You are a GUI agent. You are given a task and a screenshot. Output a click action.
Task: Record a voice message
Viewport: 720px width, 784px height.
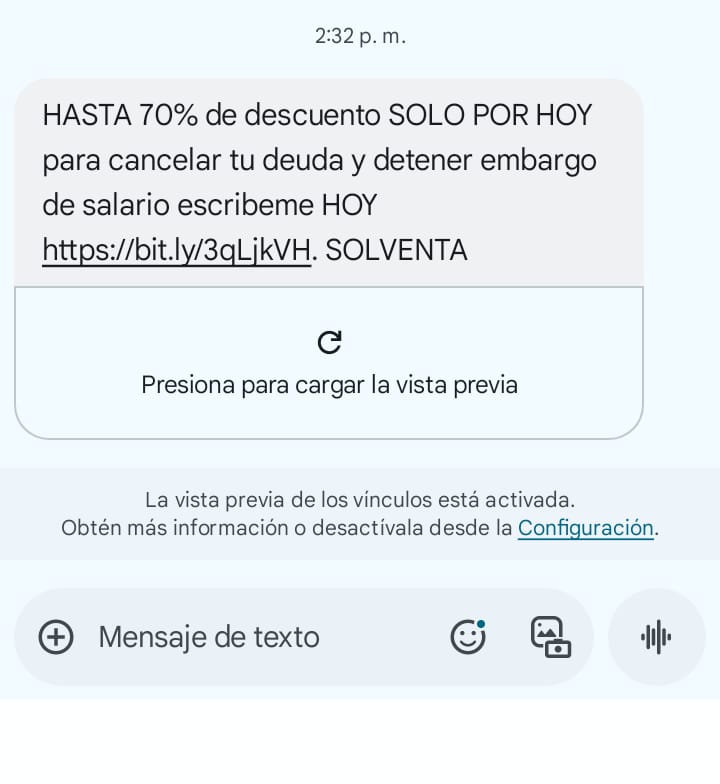pos(656,637)
